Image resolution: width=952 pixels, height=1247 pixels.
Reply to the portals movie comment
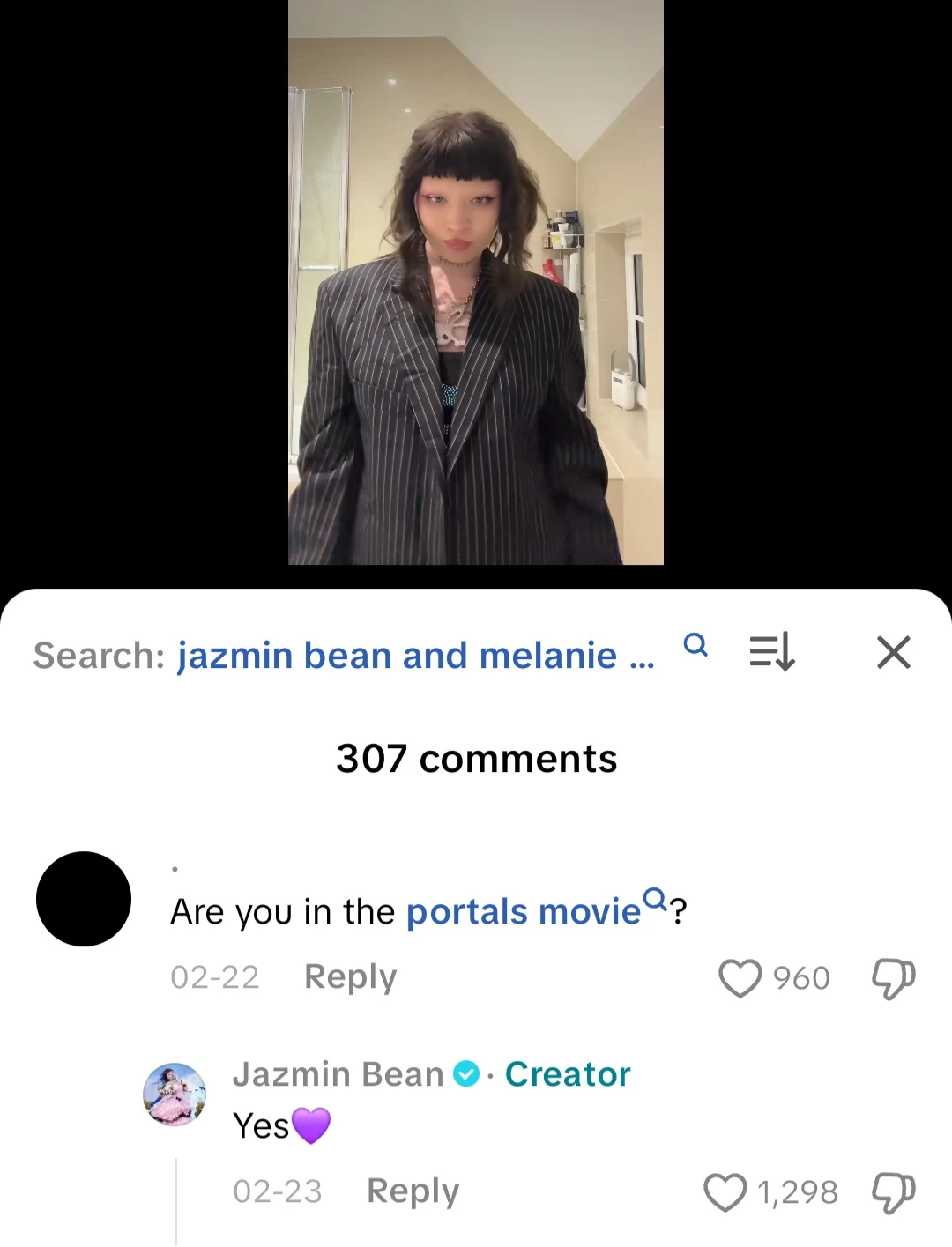click(x=350, y=977)
